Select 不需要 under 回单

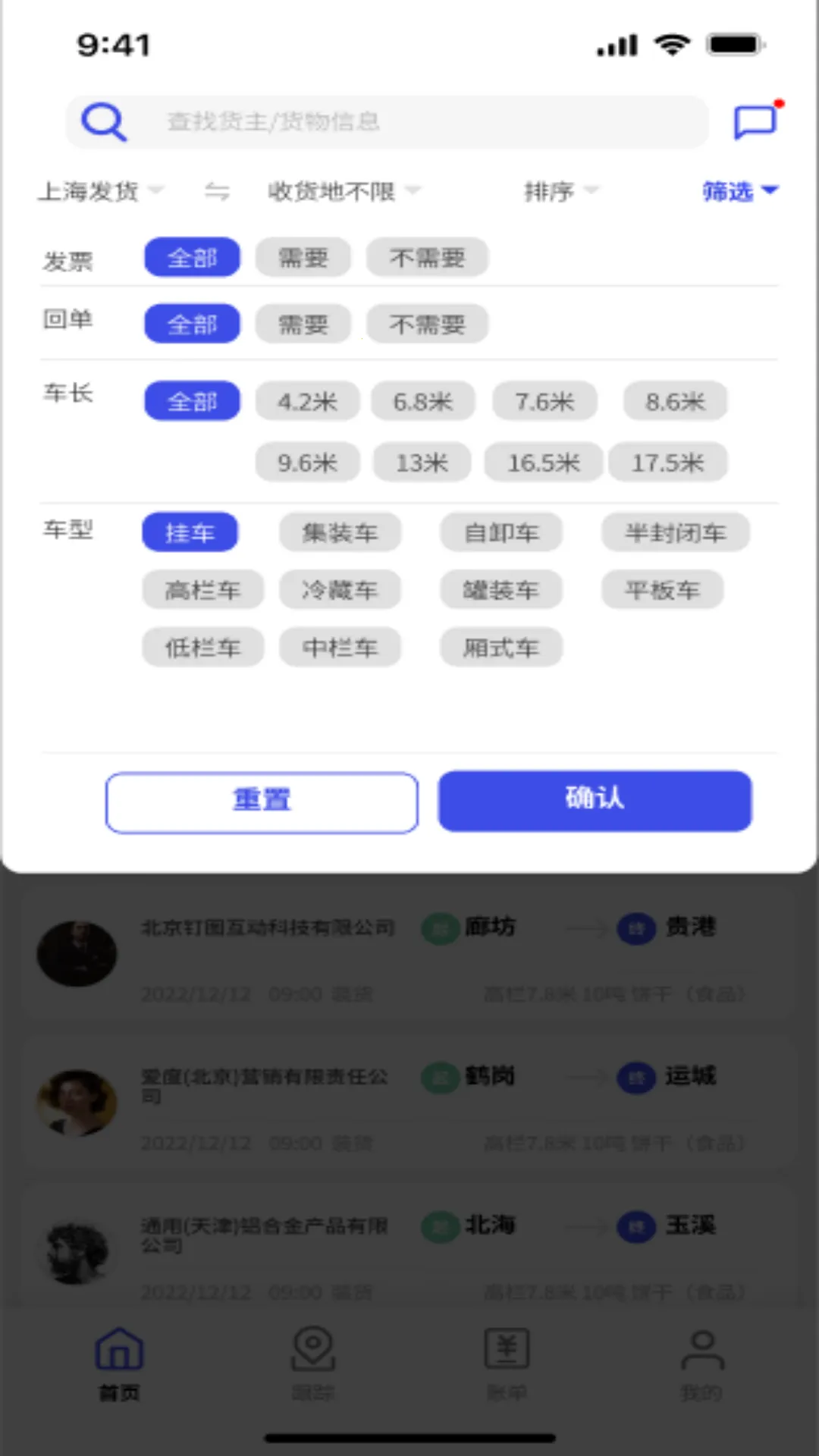[427, 324]
